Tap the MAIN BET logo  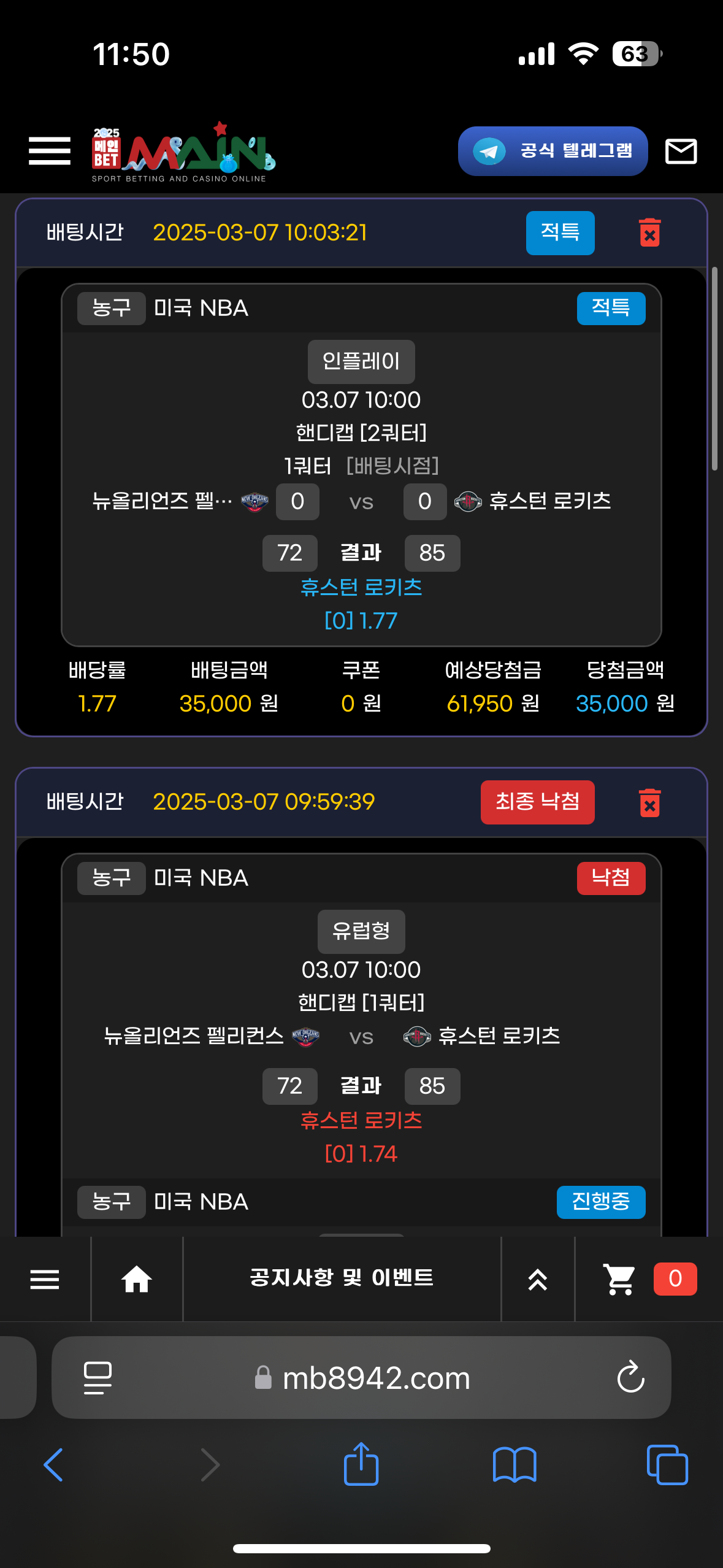[x=183, y=152]
